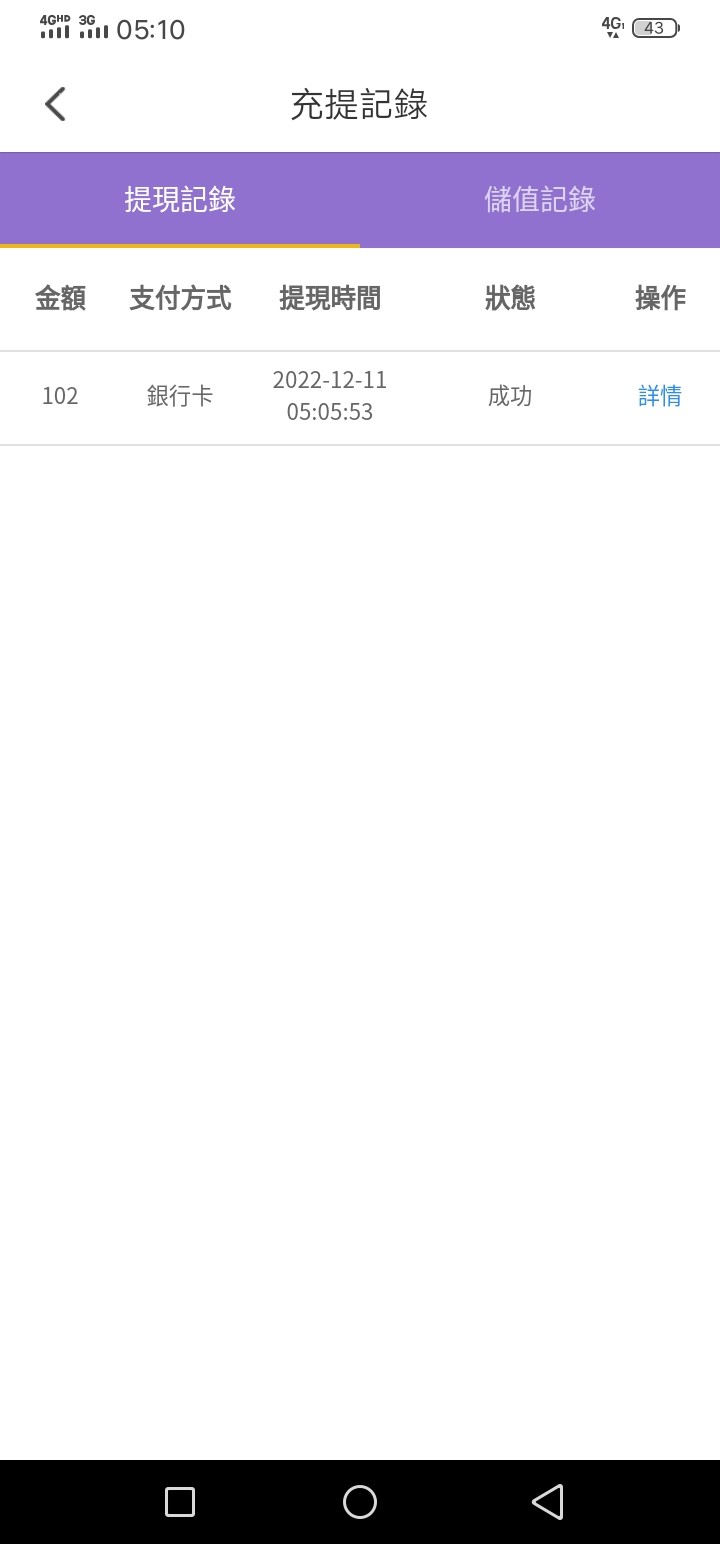
Task: Open 詳情 for the 102 withdrawal
Action: pyautogui.click(x=660, y=396)
